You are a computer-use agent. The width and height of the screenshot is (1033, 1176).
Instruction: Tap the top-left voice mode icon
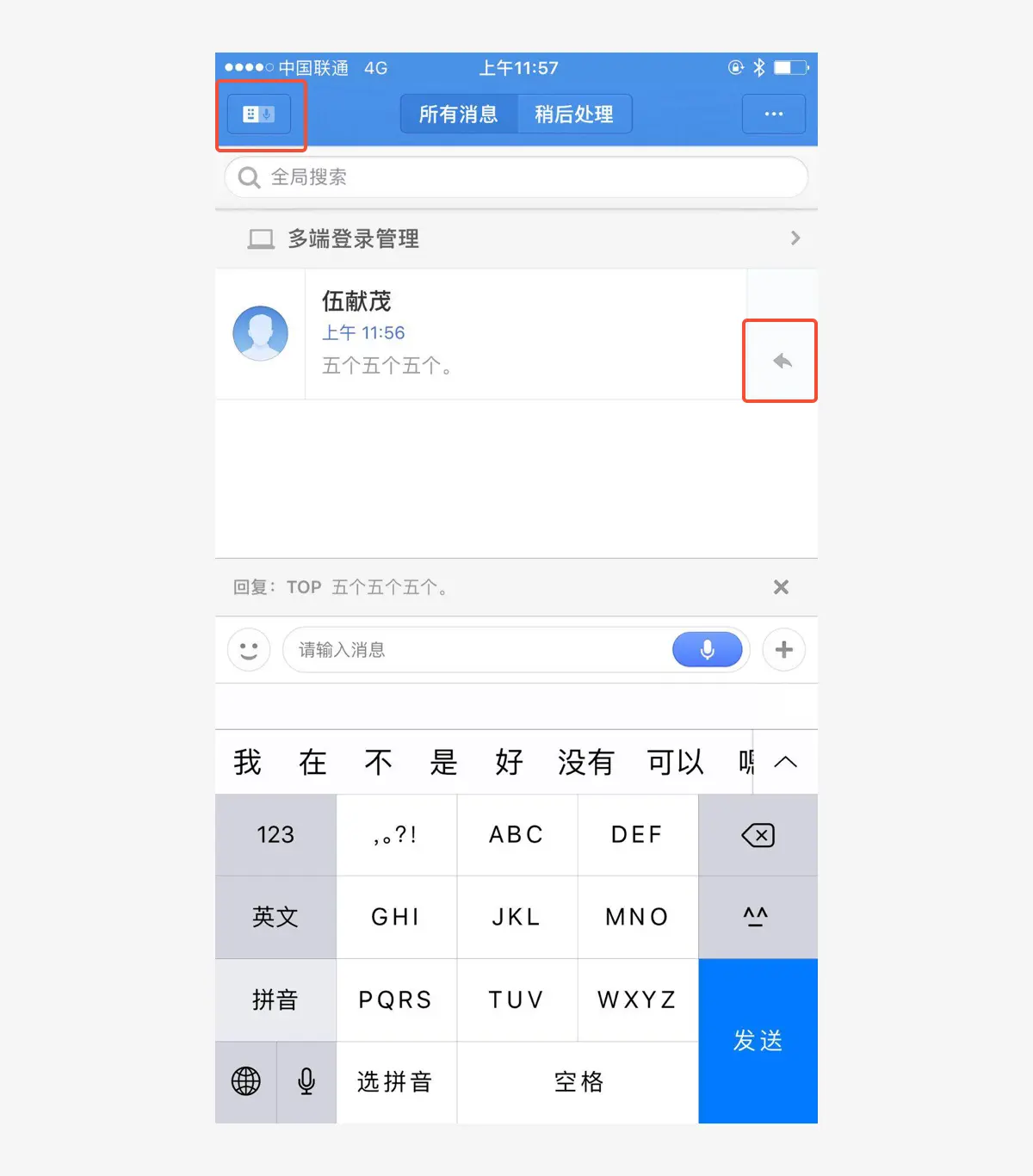coord(259,114)
